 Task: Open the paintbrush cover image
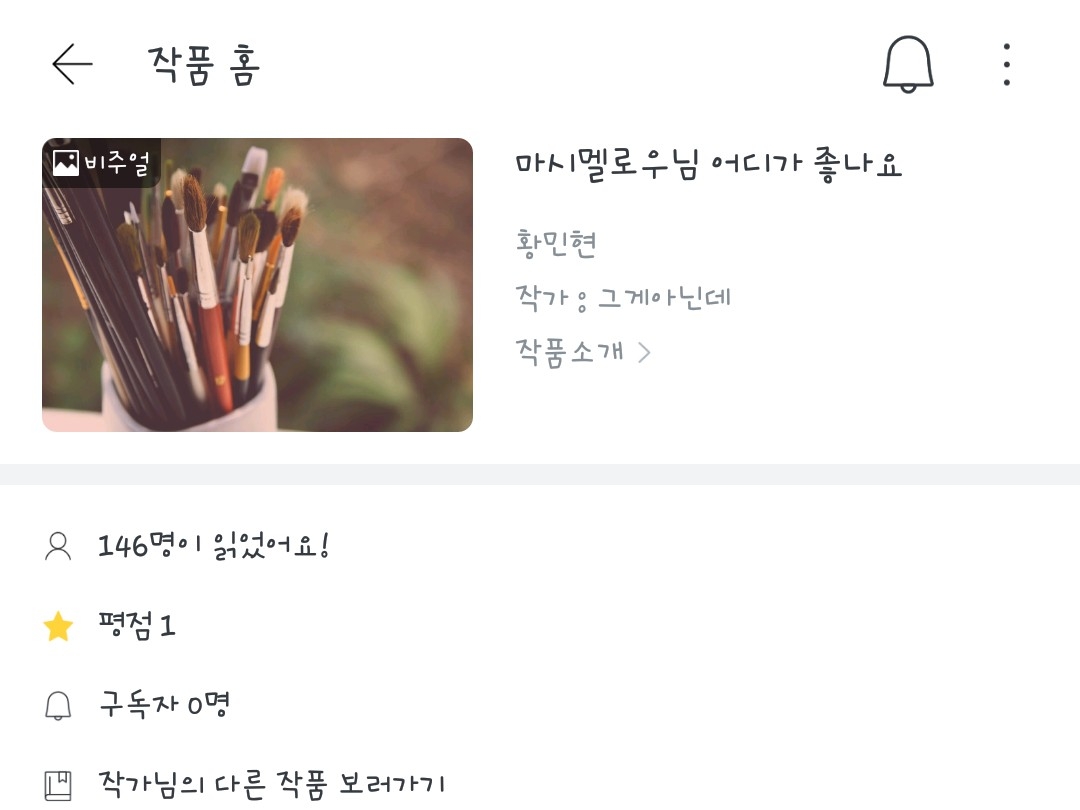coord(258,284)
